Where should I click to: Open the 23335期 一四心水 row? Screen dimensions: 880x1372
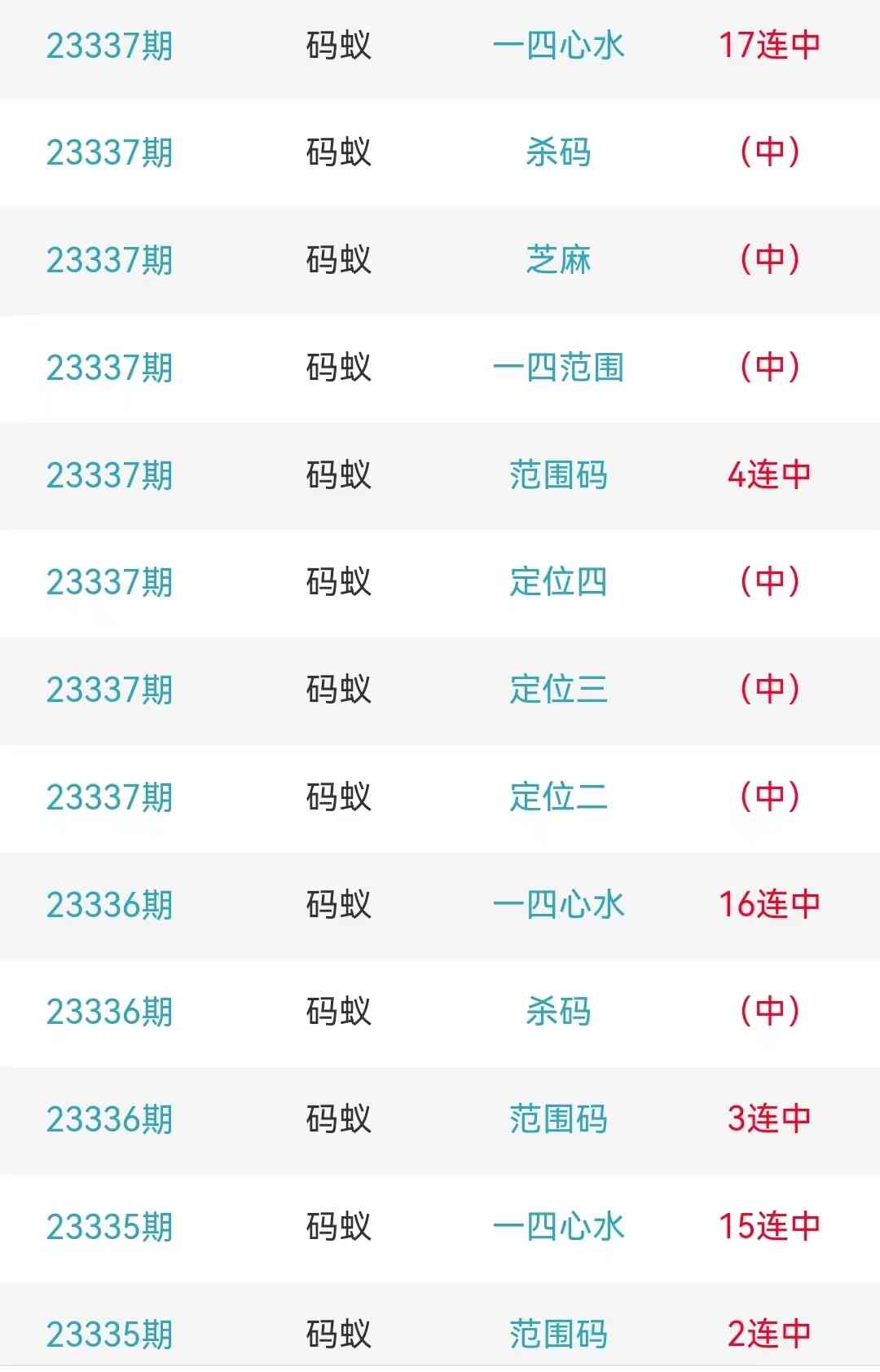click(x=558, y=1227)
